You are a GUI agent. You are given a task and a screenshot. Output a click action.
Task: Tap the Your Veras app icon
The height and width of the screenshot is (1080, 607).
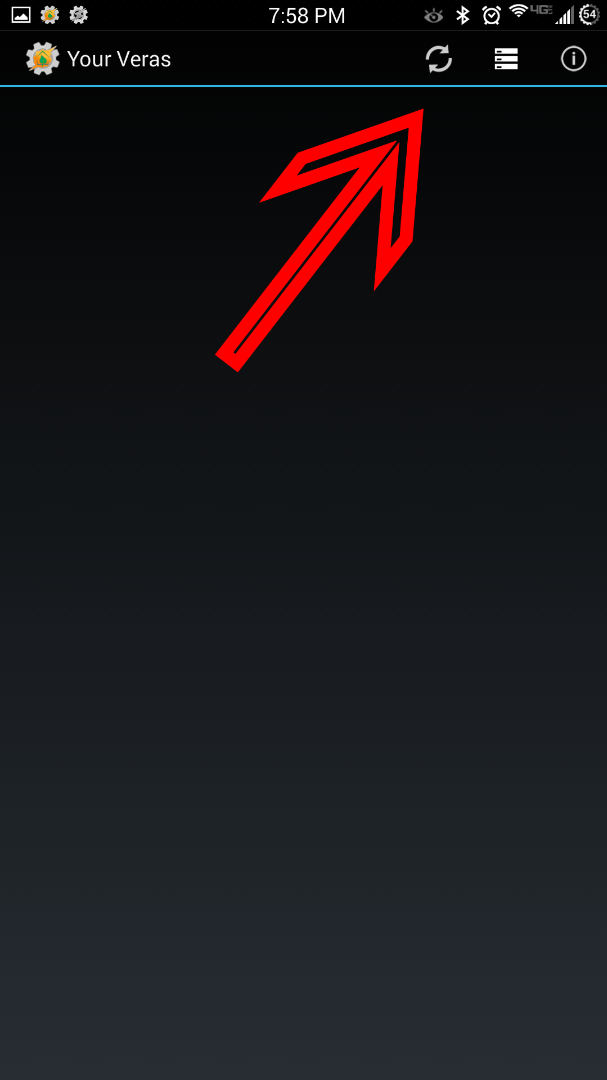click(x=42, y=59)
